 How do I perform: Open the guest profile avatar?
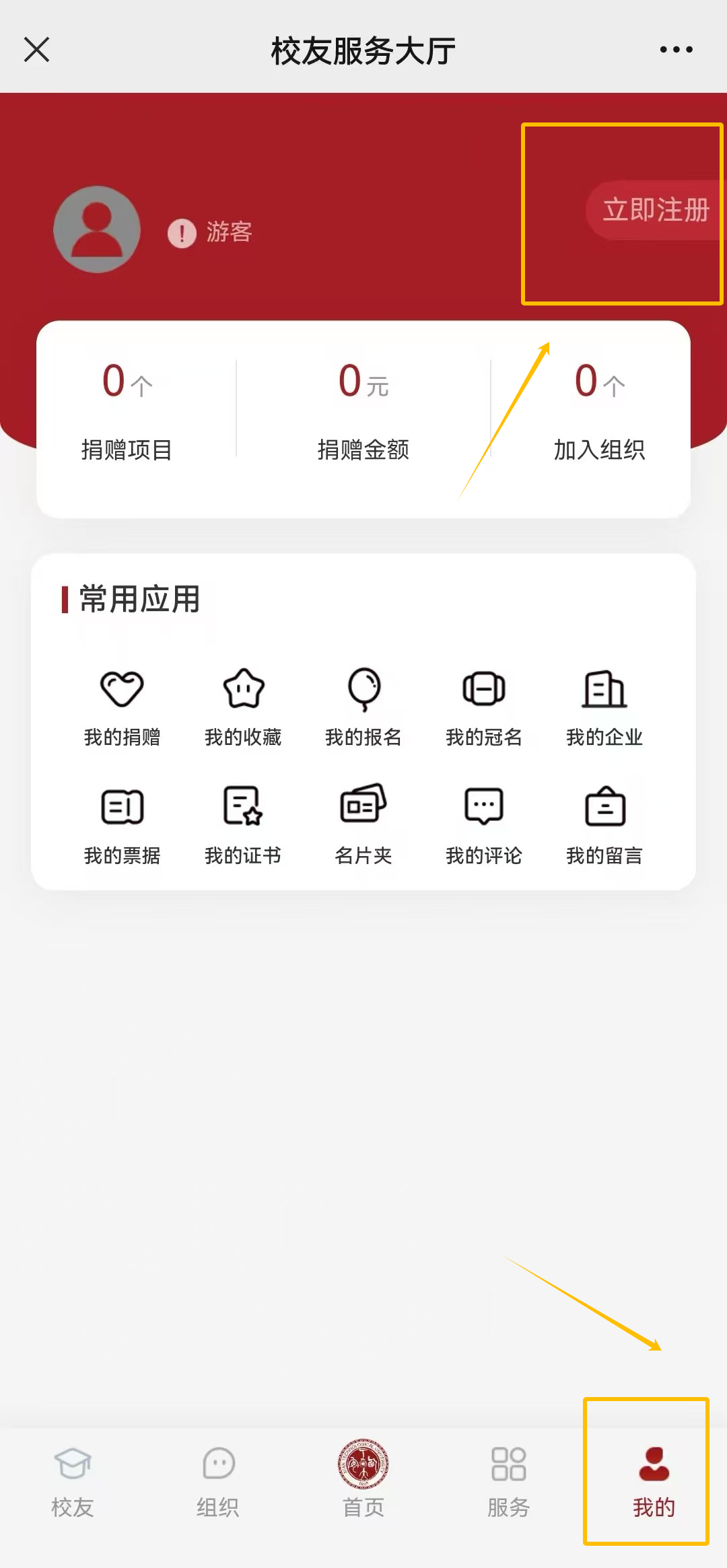(x=97, y=229)
